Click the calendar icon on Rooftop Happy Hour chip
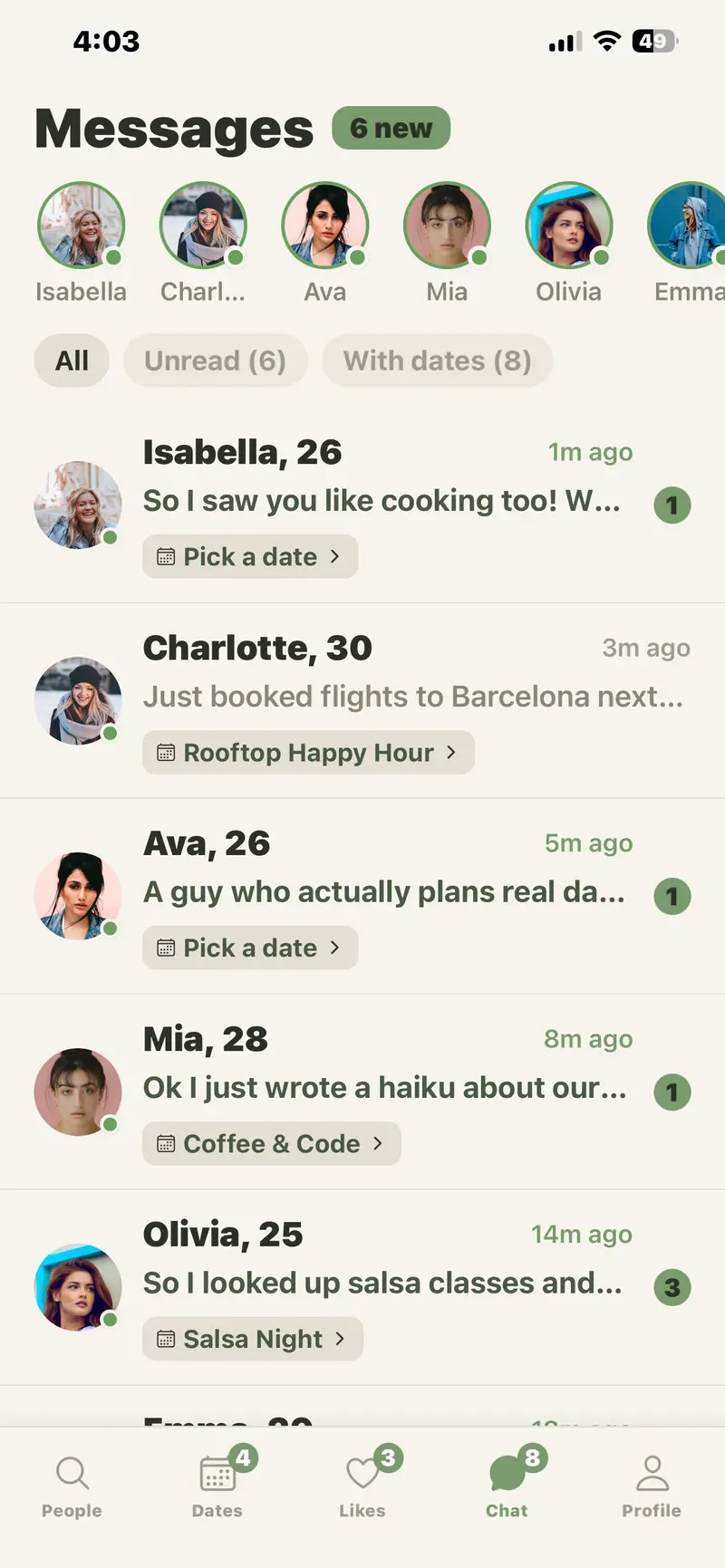The width and height of the screenshot is (725, 1568). pos(165,753)
